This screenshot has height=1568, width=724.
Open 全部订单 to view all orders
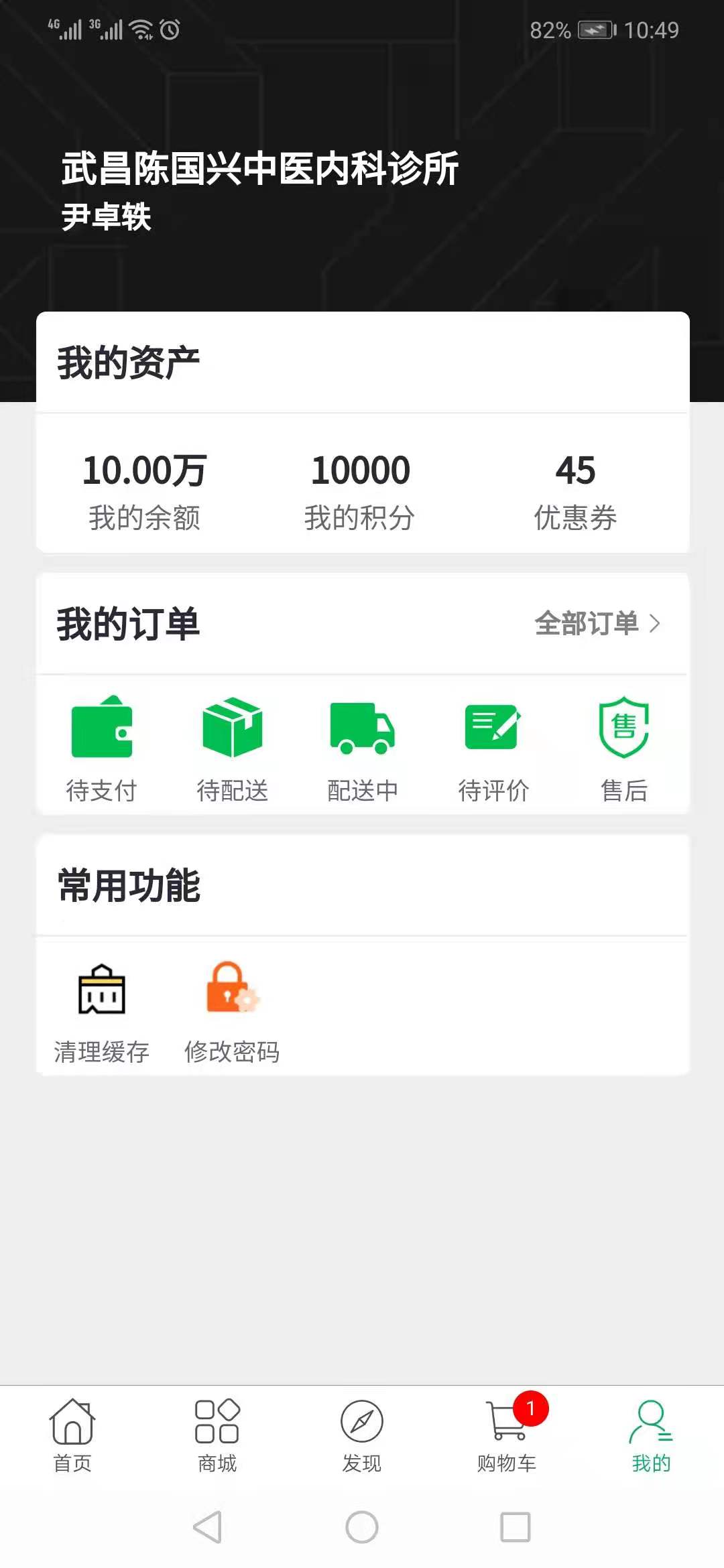(x=597, y=624)
